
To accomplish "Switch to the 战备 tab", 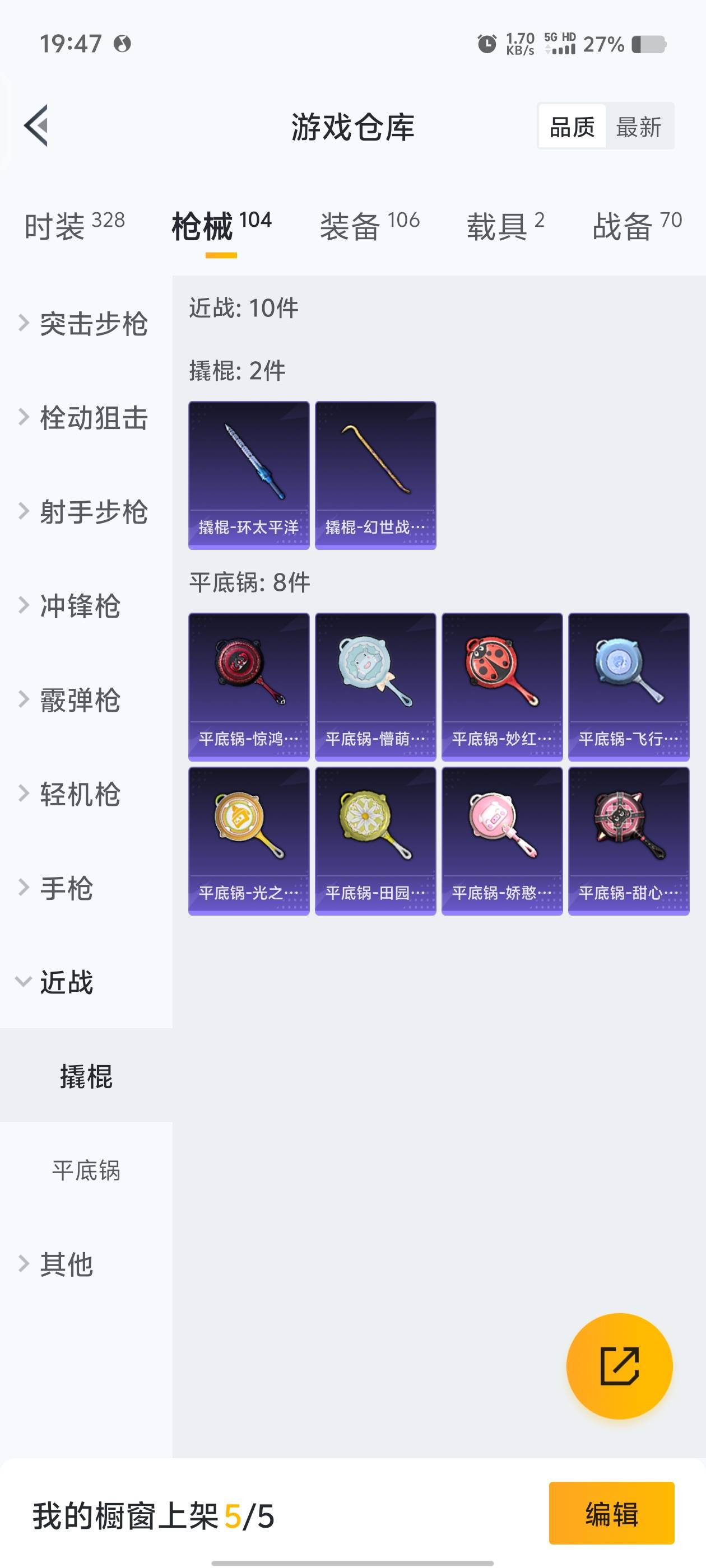I will [637, 226].
